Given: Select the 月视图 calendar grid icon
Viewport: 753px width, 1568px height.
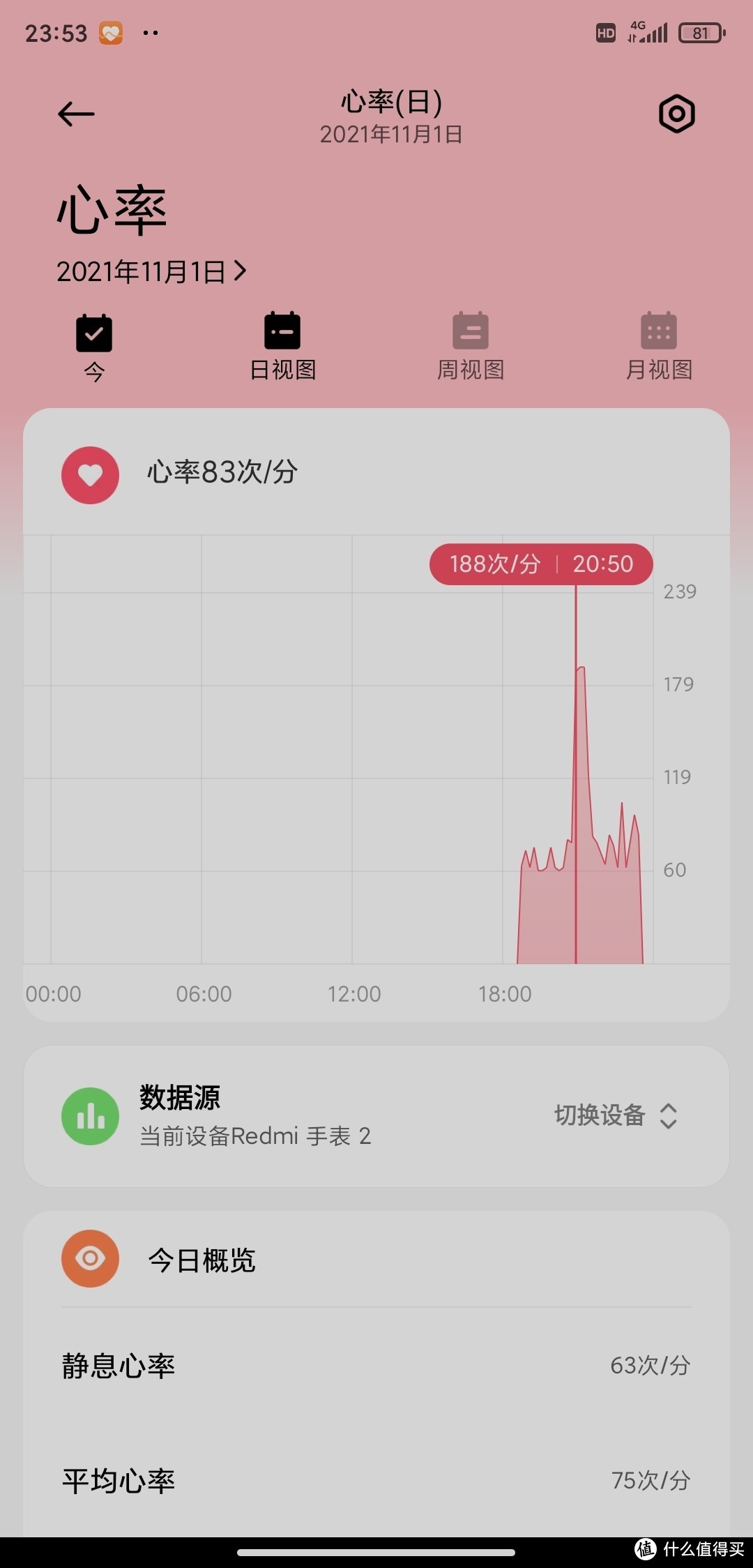Looking at the screenshot, I should tap(657, 334).
